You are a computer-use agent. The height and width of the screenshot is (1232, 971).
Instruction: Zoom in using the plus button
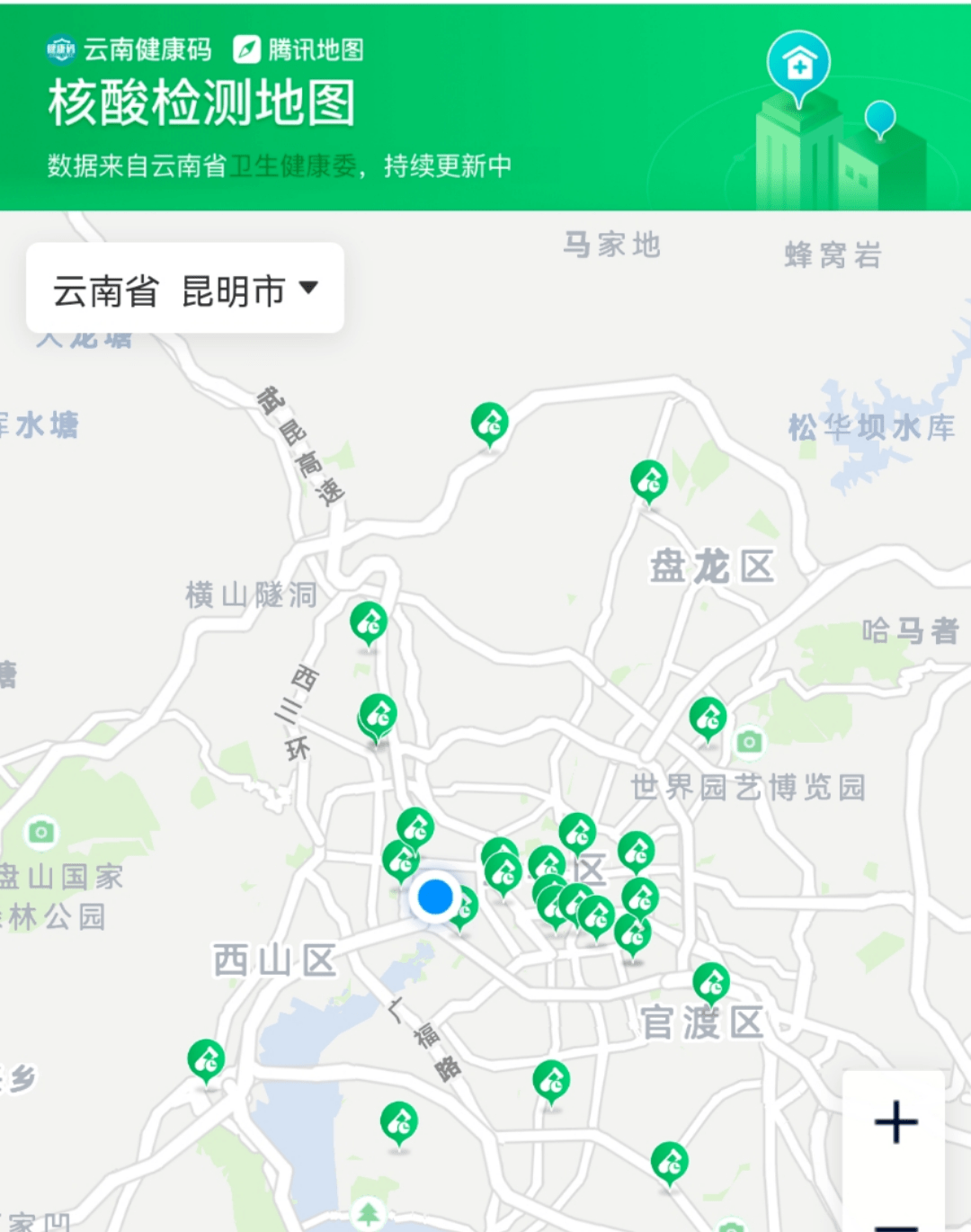pos(895,1120)
